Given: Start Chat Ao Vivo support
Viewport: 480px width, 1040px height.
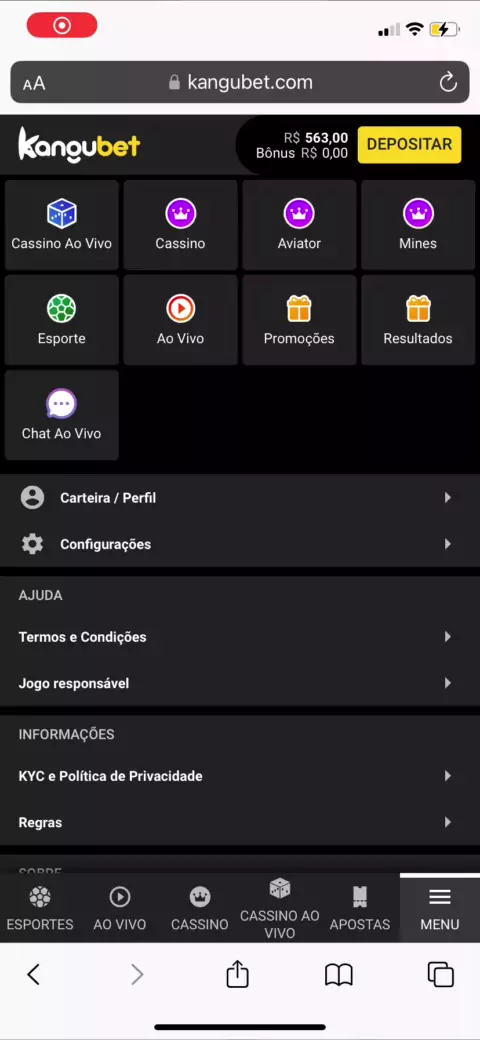Looking at the screenshot, I should point(62,415).
